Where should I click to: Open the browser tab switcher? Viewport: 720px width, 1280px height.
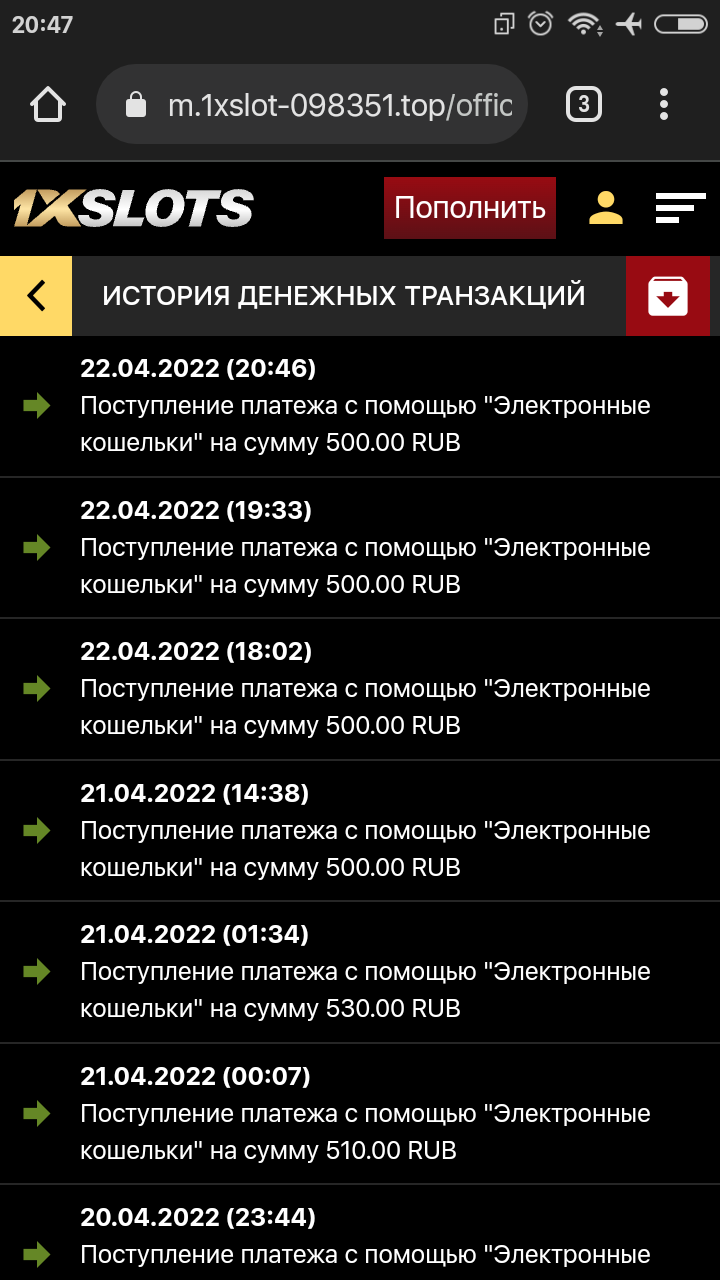[584, 105]
